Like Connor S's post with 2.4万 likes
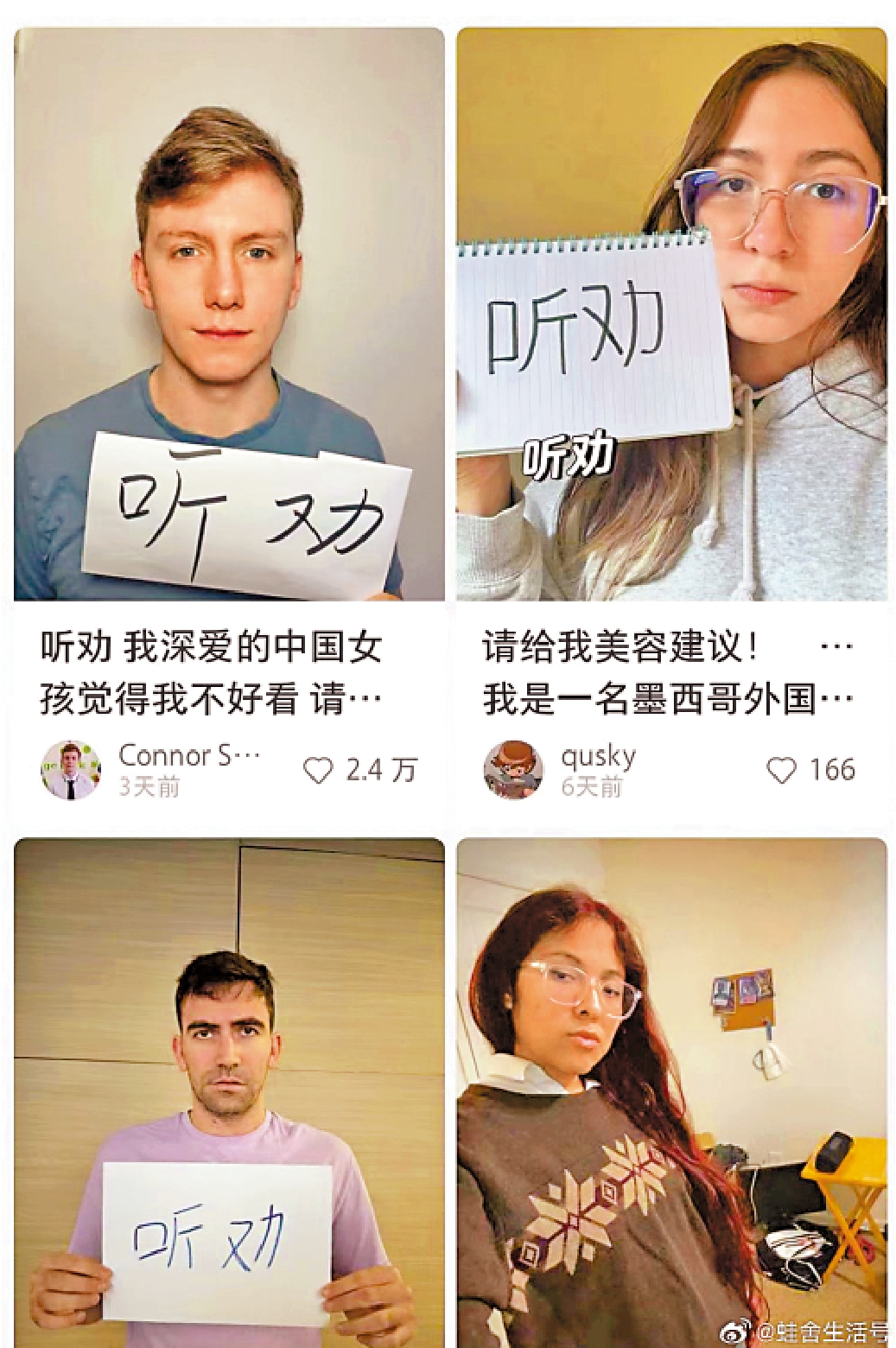Viewport: 896px width, 1348px height. tap(318, 770)
